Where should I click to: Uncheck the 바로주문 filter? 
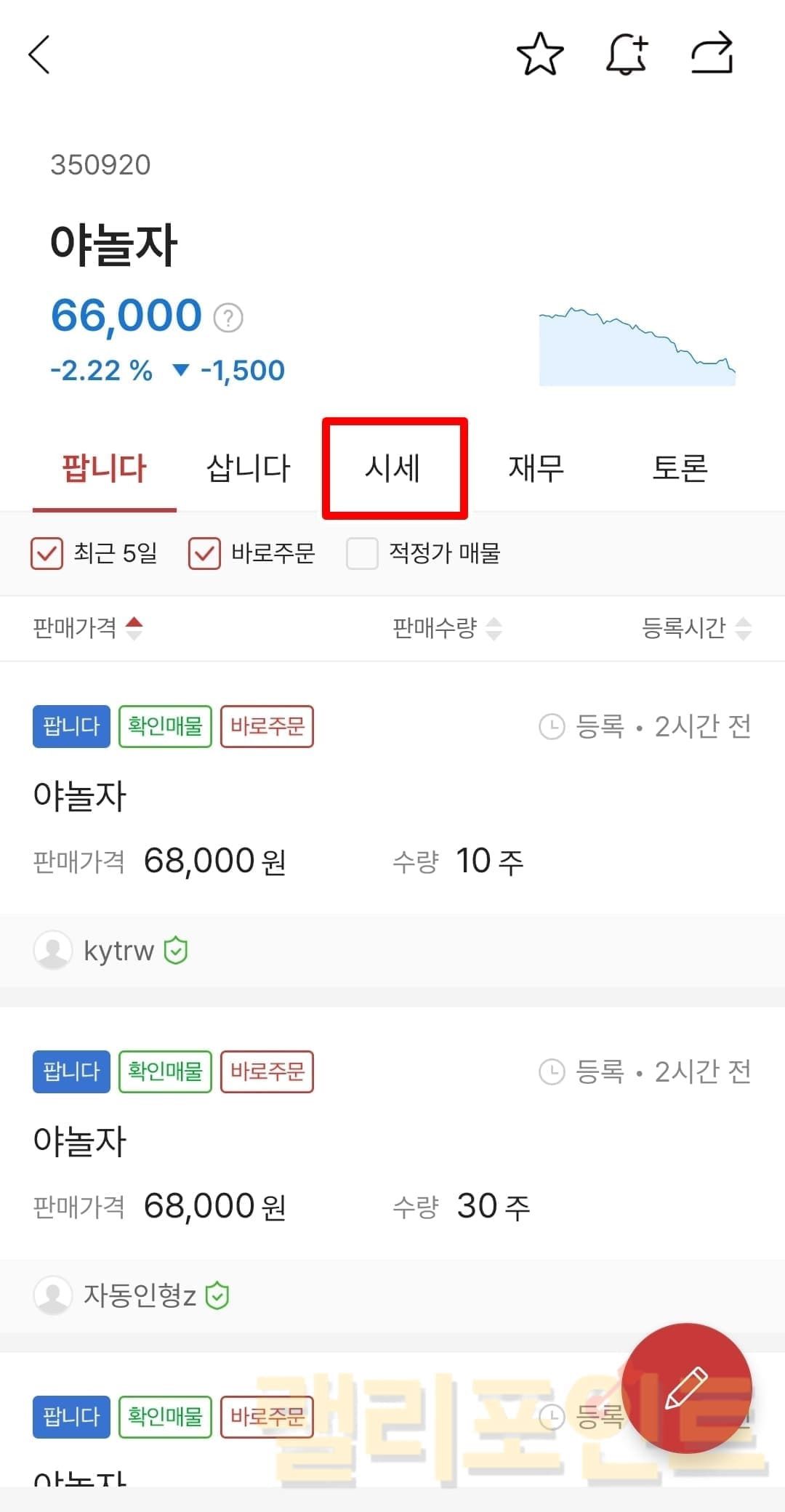(x=204, y=553)
